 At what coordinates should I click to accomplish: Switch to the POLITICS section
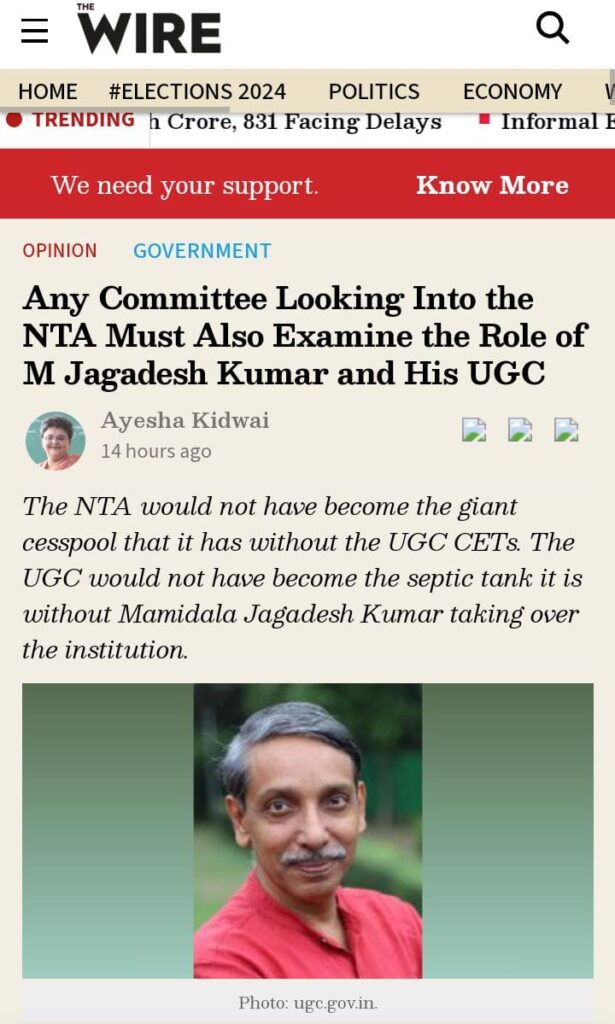click(374, 92)
